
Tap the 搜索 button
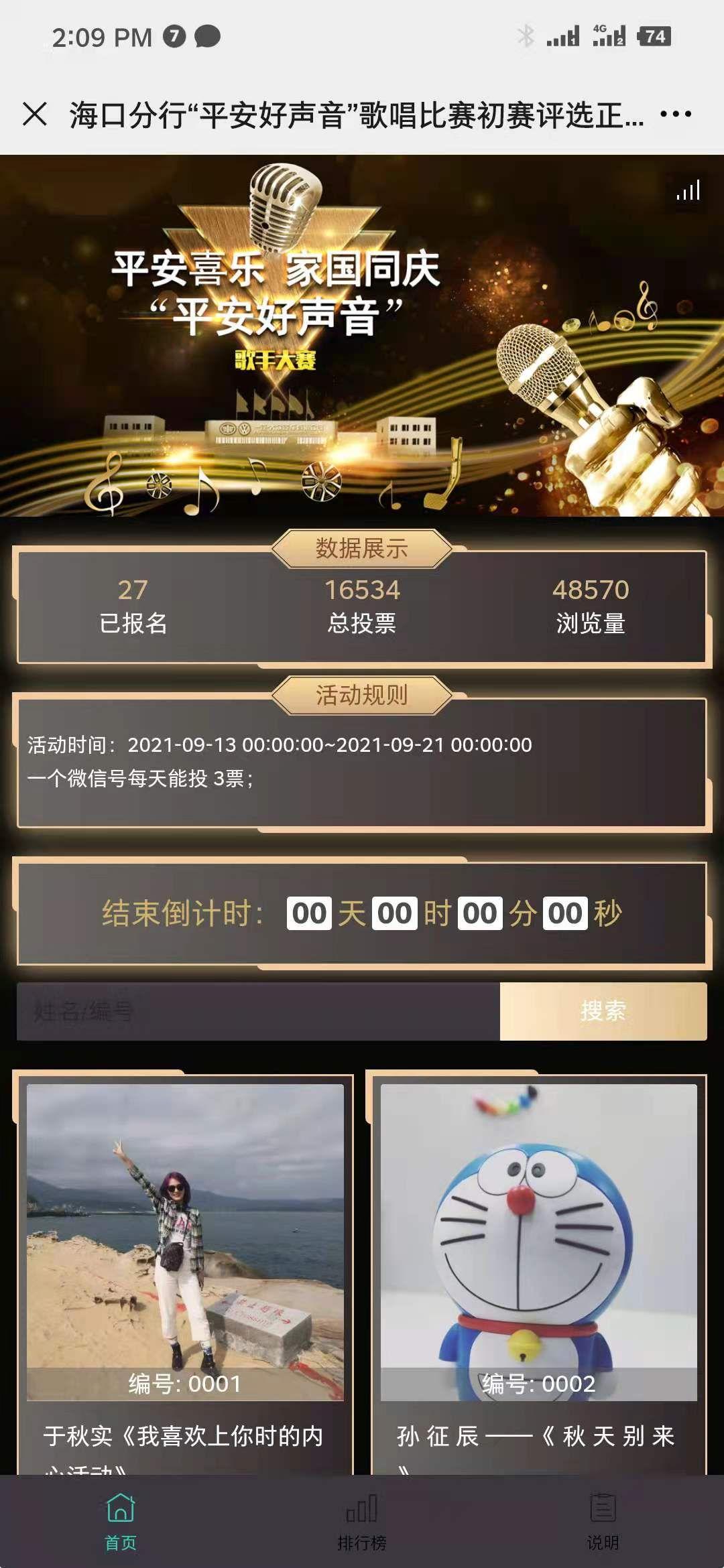(x=603, y=1011)
